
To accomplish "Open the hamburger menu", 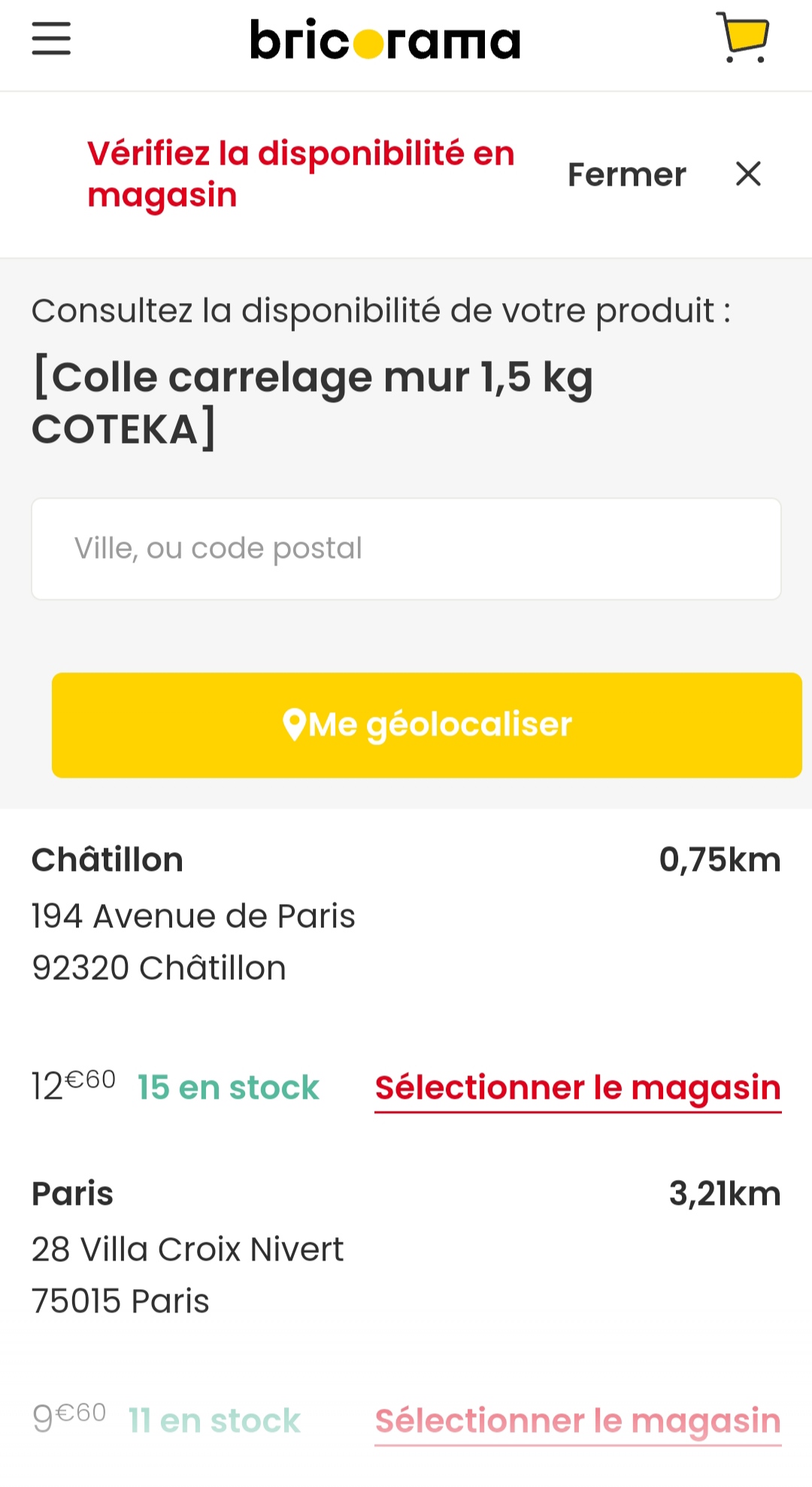I will point(51,39).
